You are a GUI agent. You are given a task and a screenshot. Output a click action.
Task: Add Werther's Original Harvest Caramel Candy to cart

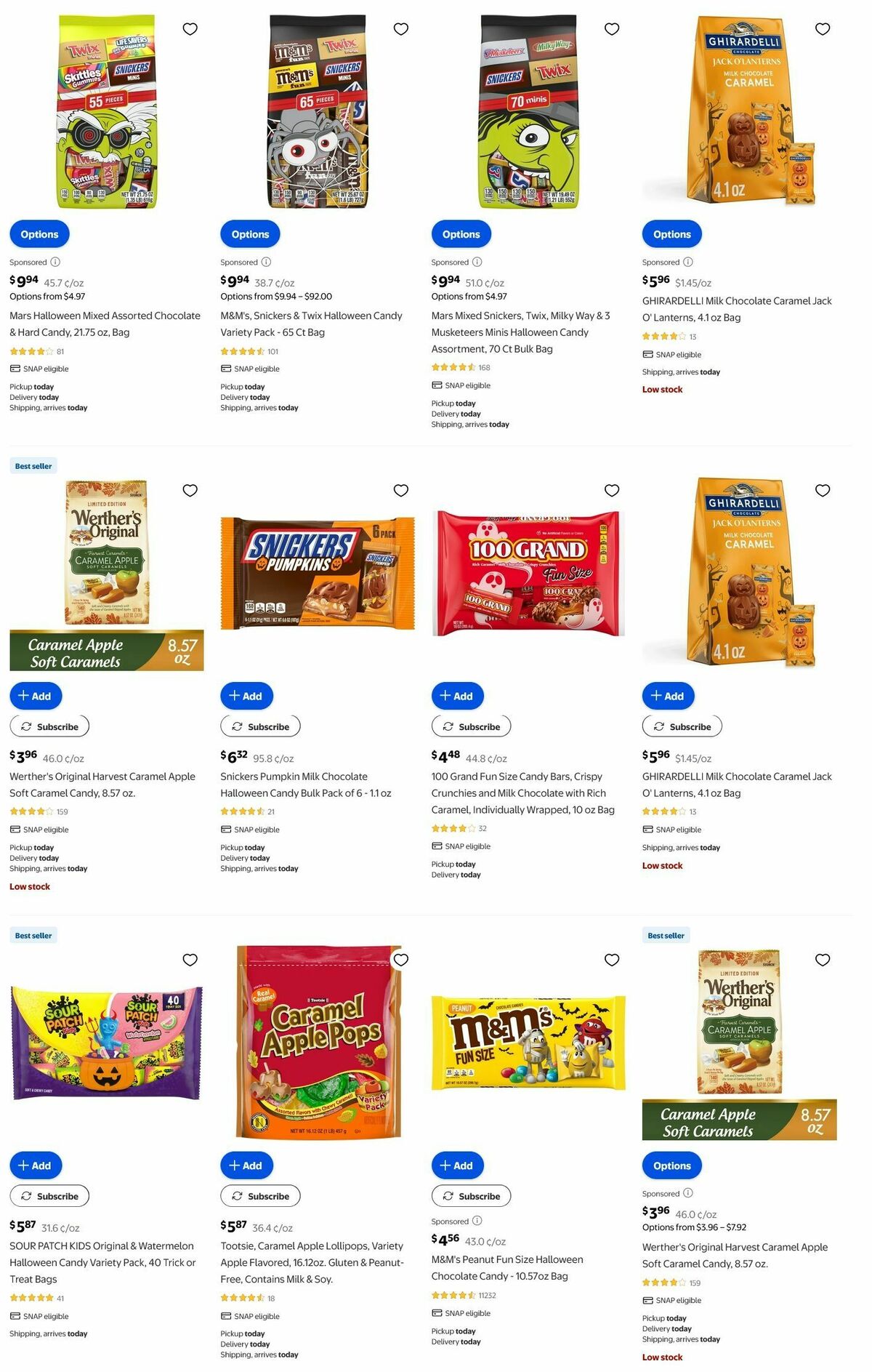point(36,696)
